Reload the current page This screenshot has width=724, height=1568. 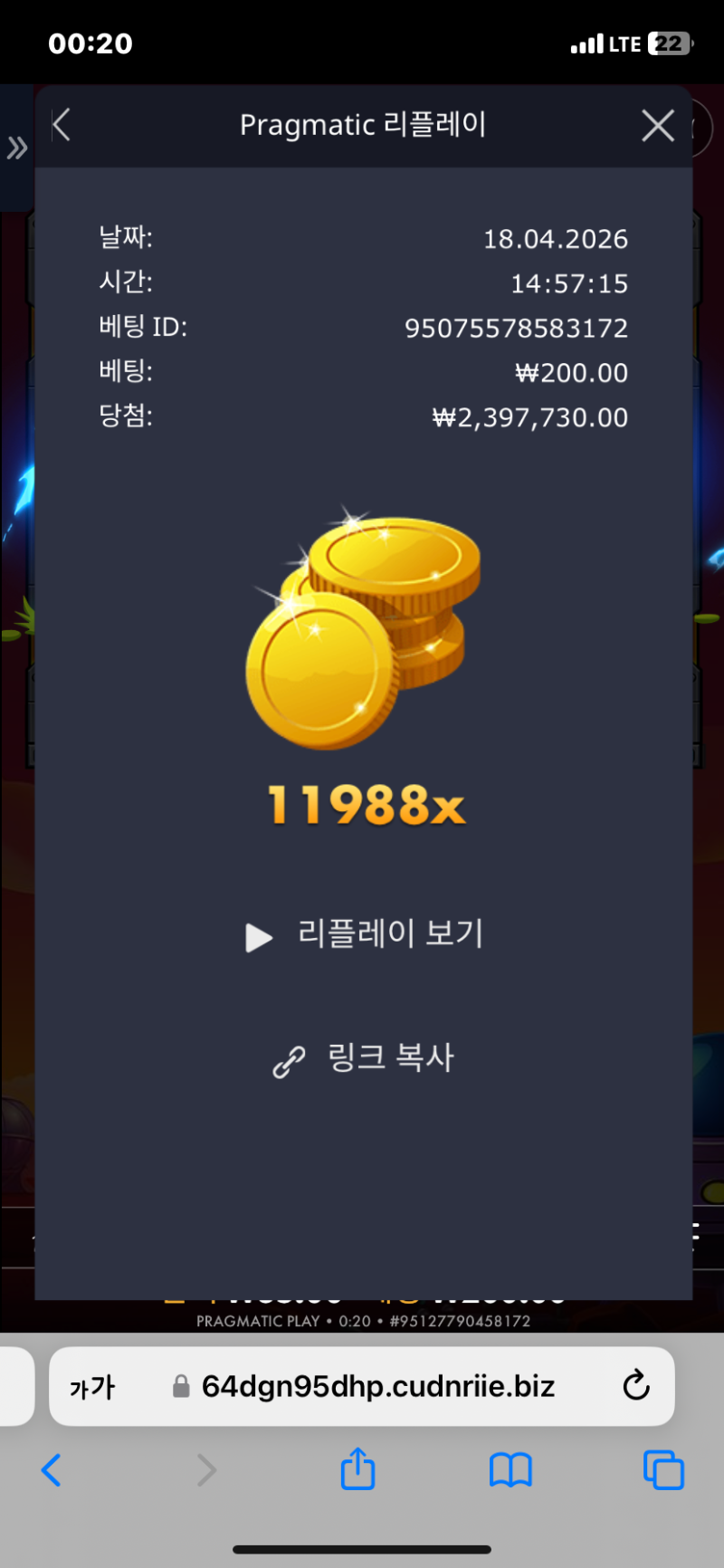point(636,1385)
